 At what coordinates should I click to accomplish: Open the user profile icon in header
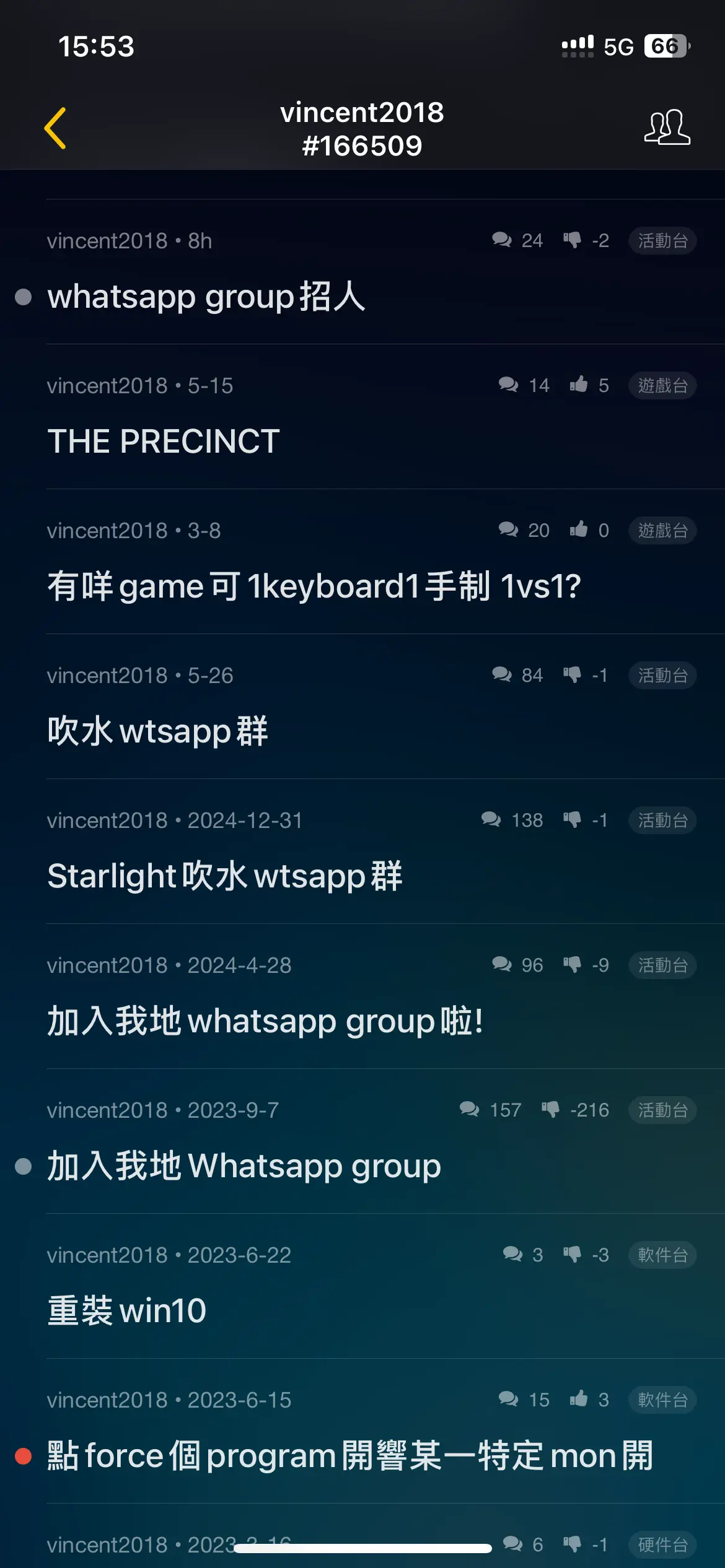point(667,128)
